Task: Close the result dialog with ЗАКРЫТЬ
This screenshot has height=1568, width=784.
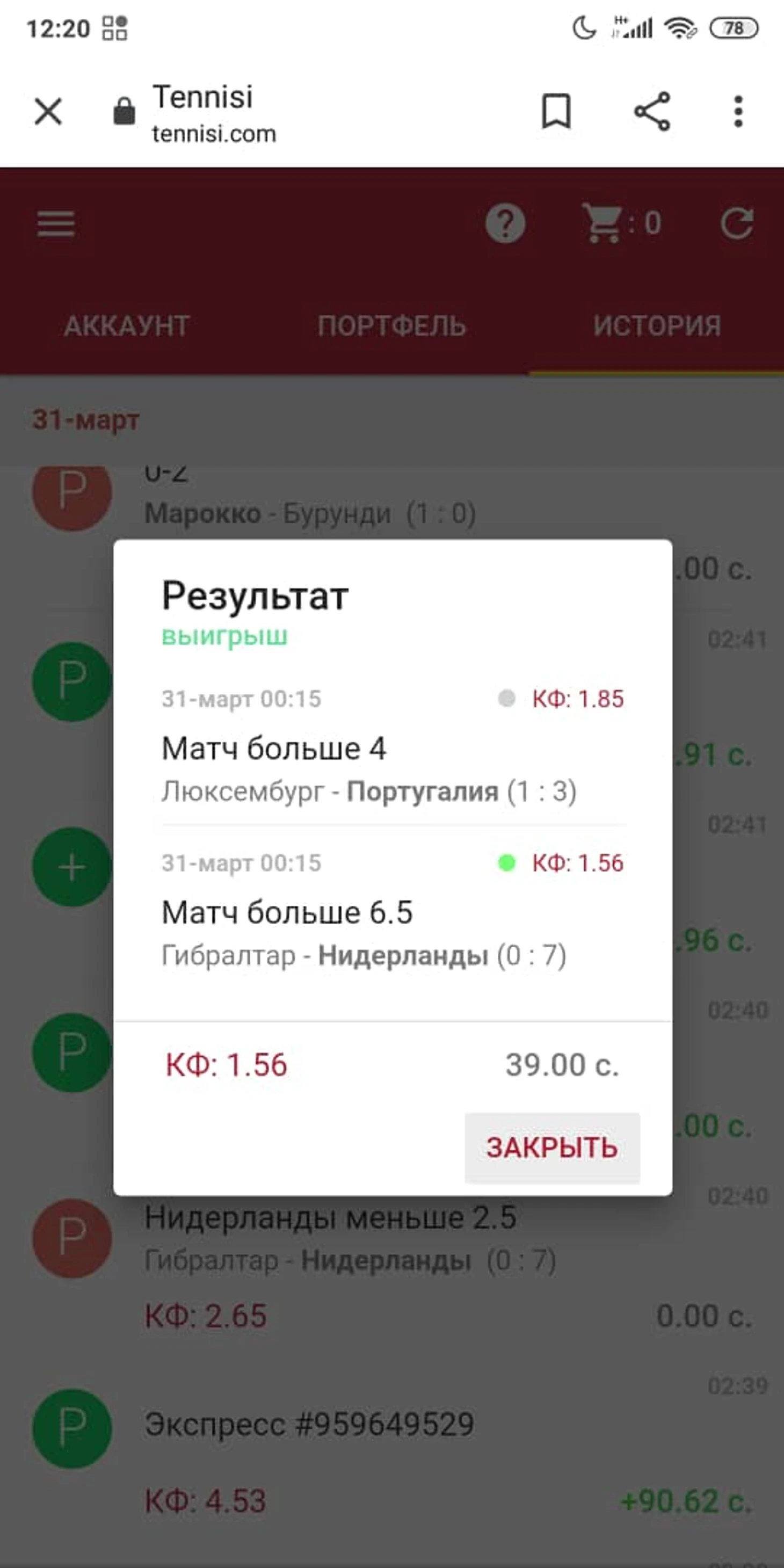Action: tap(551, 1148)
